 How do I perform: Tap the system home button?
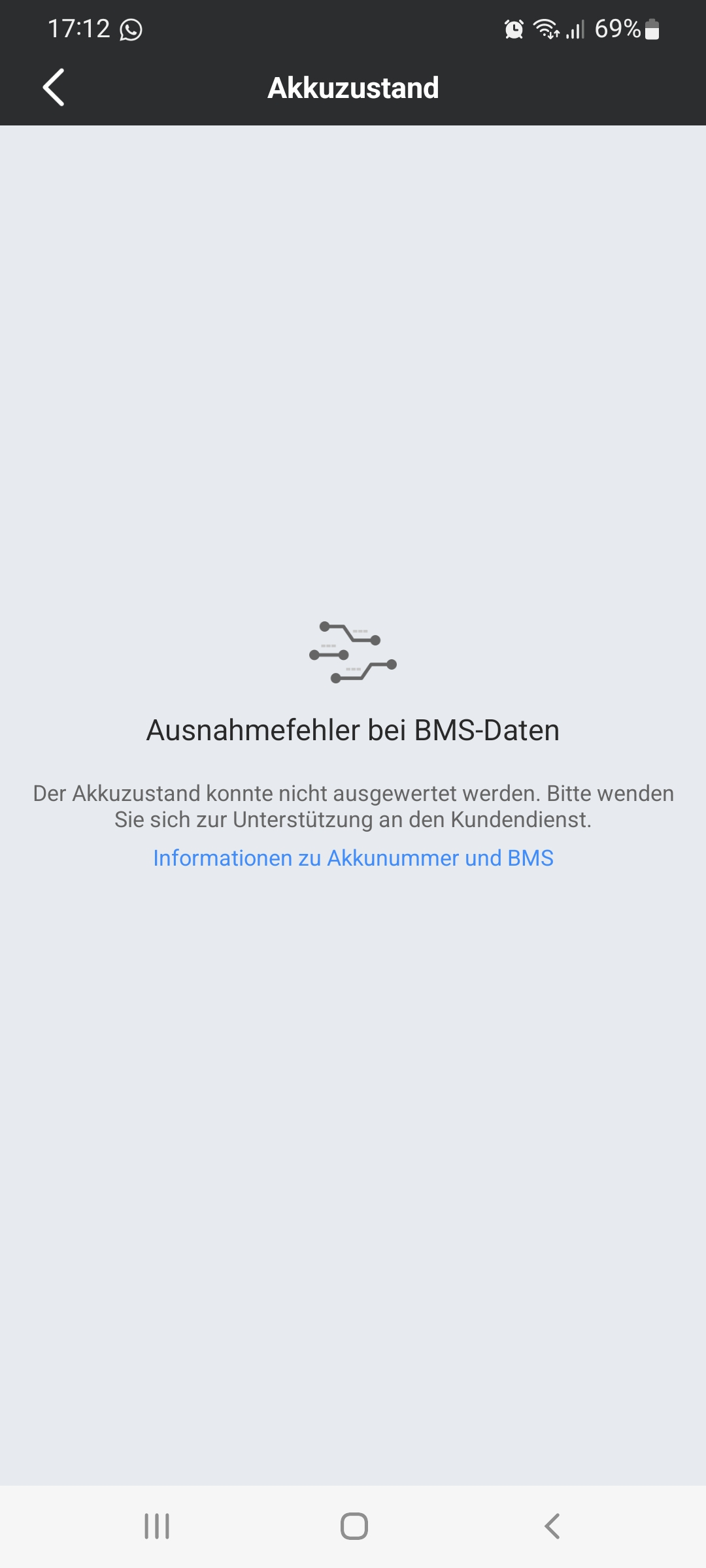[x=354, y=1527]
